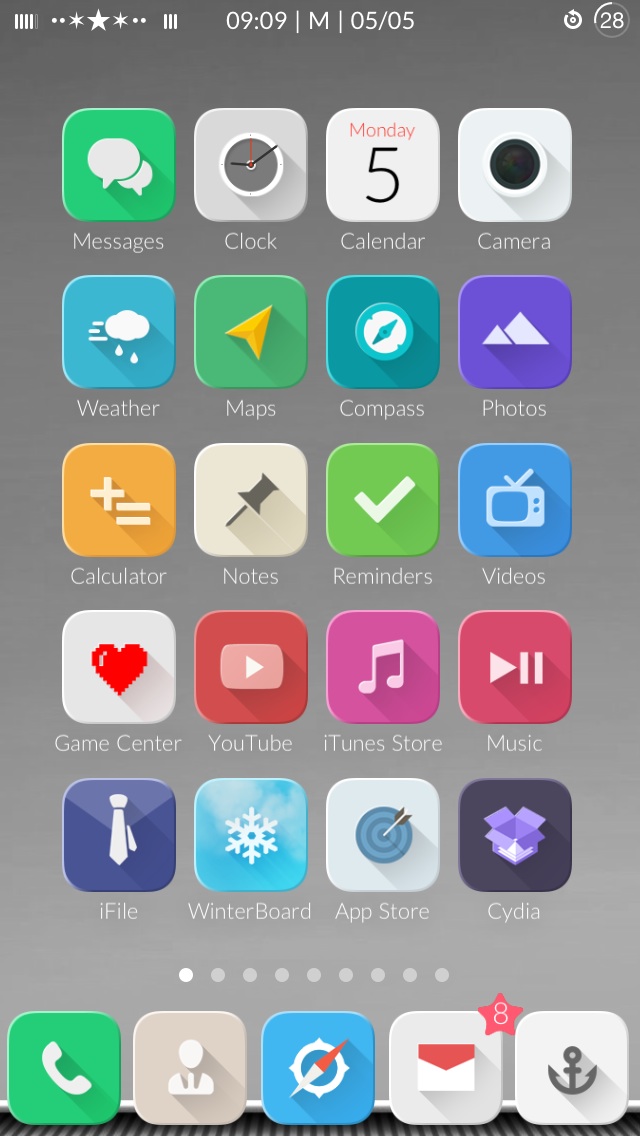
Task: Open Game Center
Action: [119, 667]
